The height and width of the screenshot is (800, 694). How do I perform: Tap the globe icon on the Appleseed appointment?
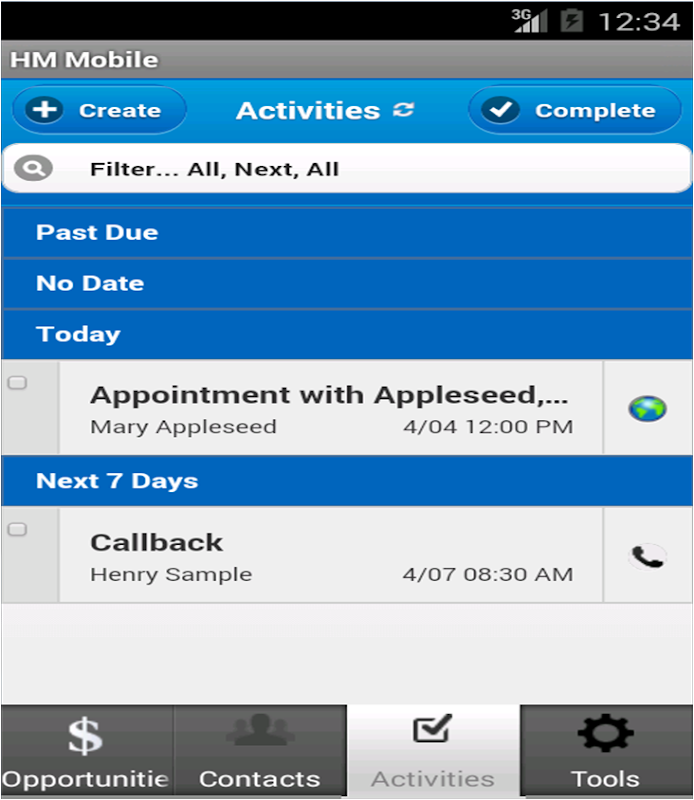pyautogui.click(x=647, y=409)
